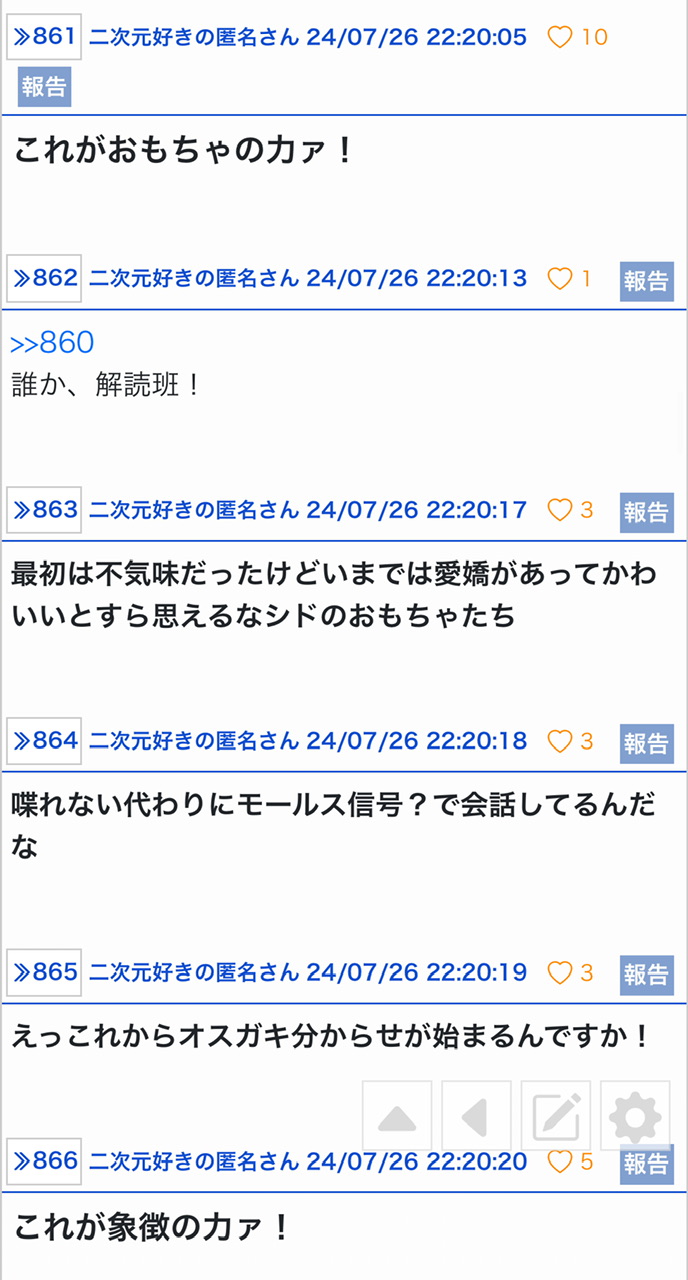Viewport: 688px width, 1280px height.
Task: Report post 863 via 報告 button
Action: (646, 512)
